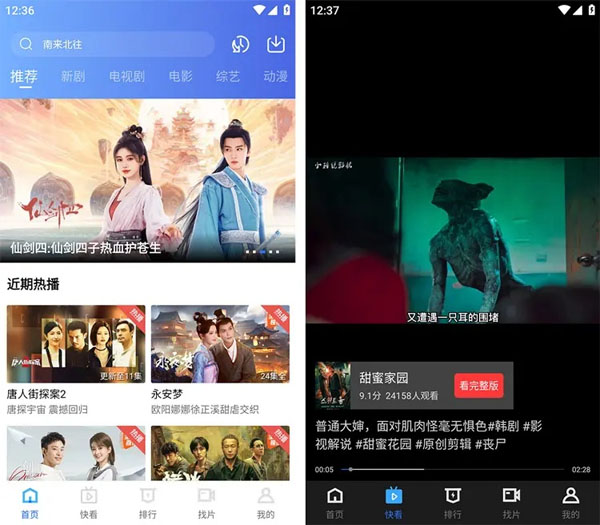Switch to the 动漫 top tab
This screenshot has width=600, height=525.
(x=275, y=76)
